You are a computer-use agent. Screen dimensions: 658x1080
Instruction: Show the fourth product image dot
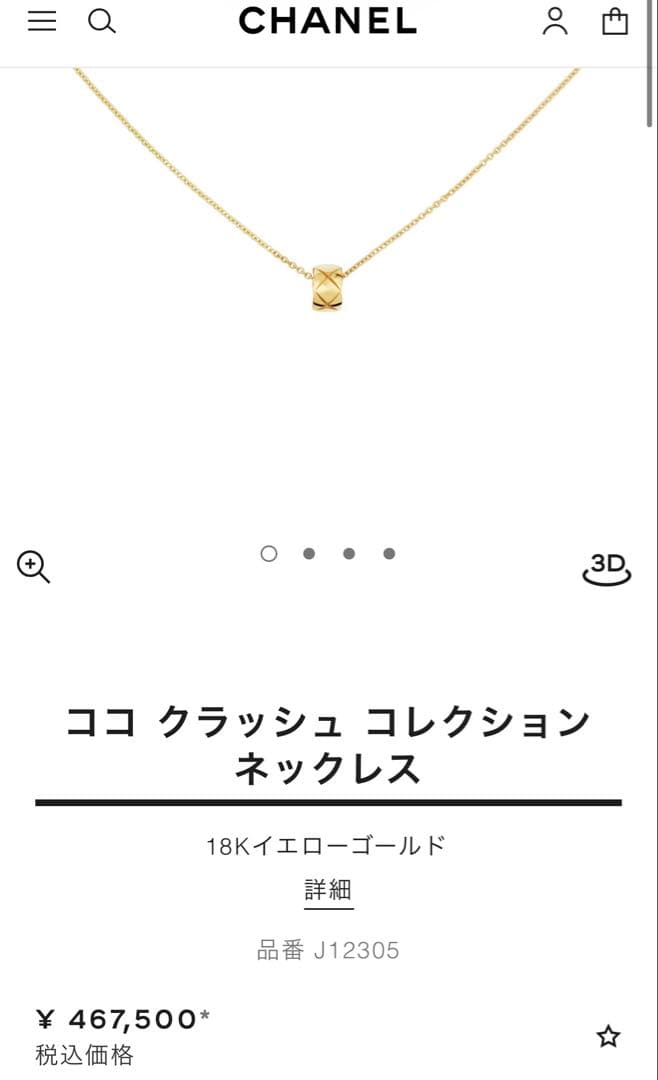click(389, 553)
